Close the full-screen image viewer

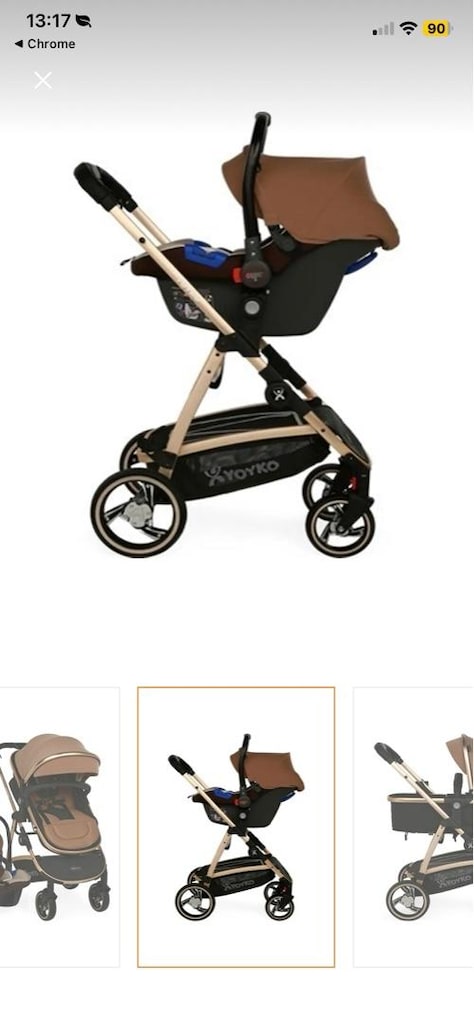tap(43, 81)
